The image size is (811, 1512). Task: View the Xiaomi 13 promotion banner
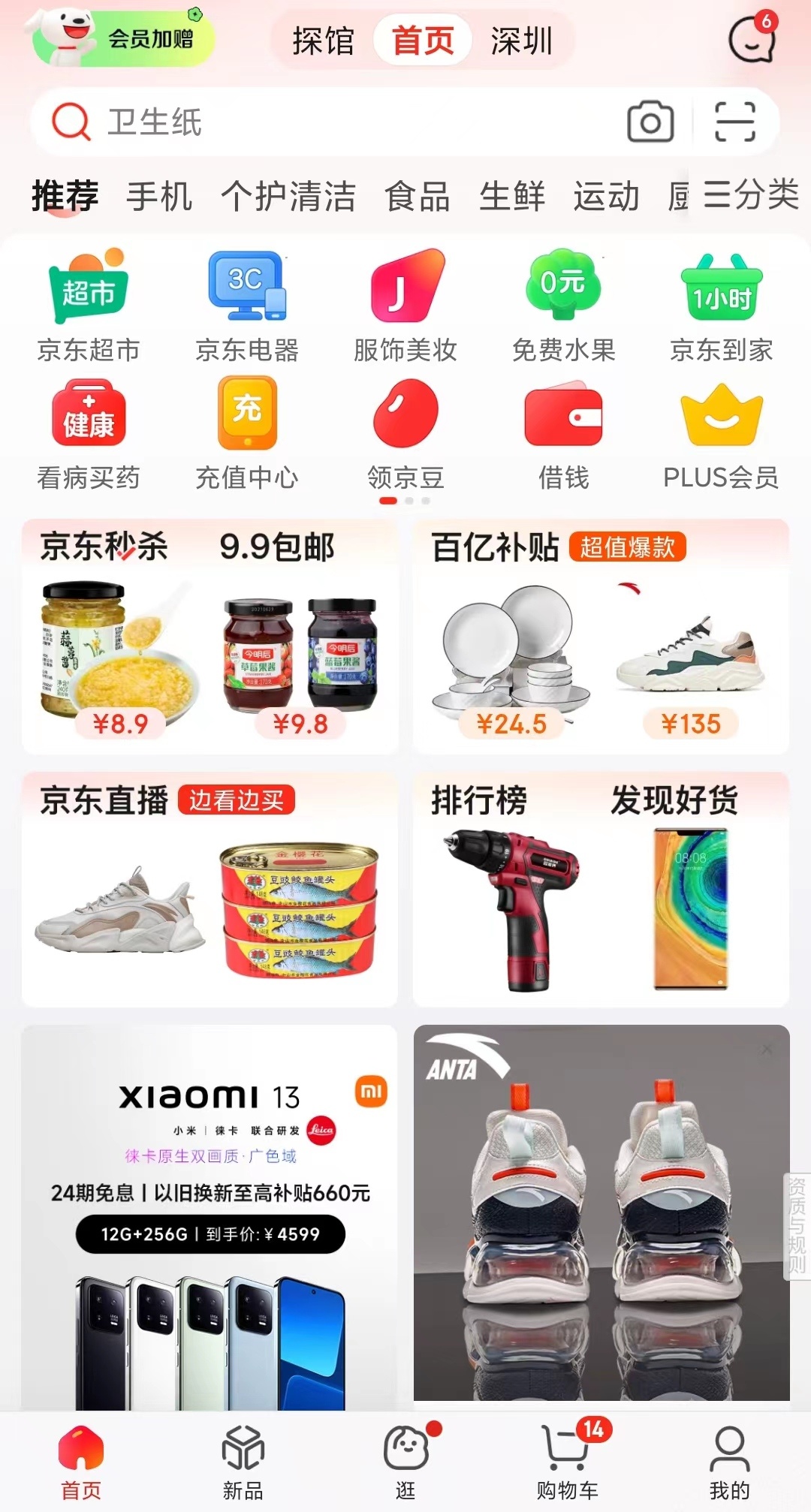click(x=210, y=1218)
